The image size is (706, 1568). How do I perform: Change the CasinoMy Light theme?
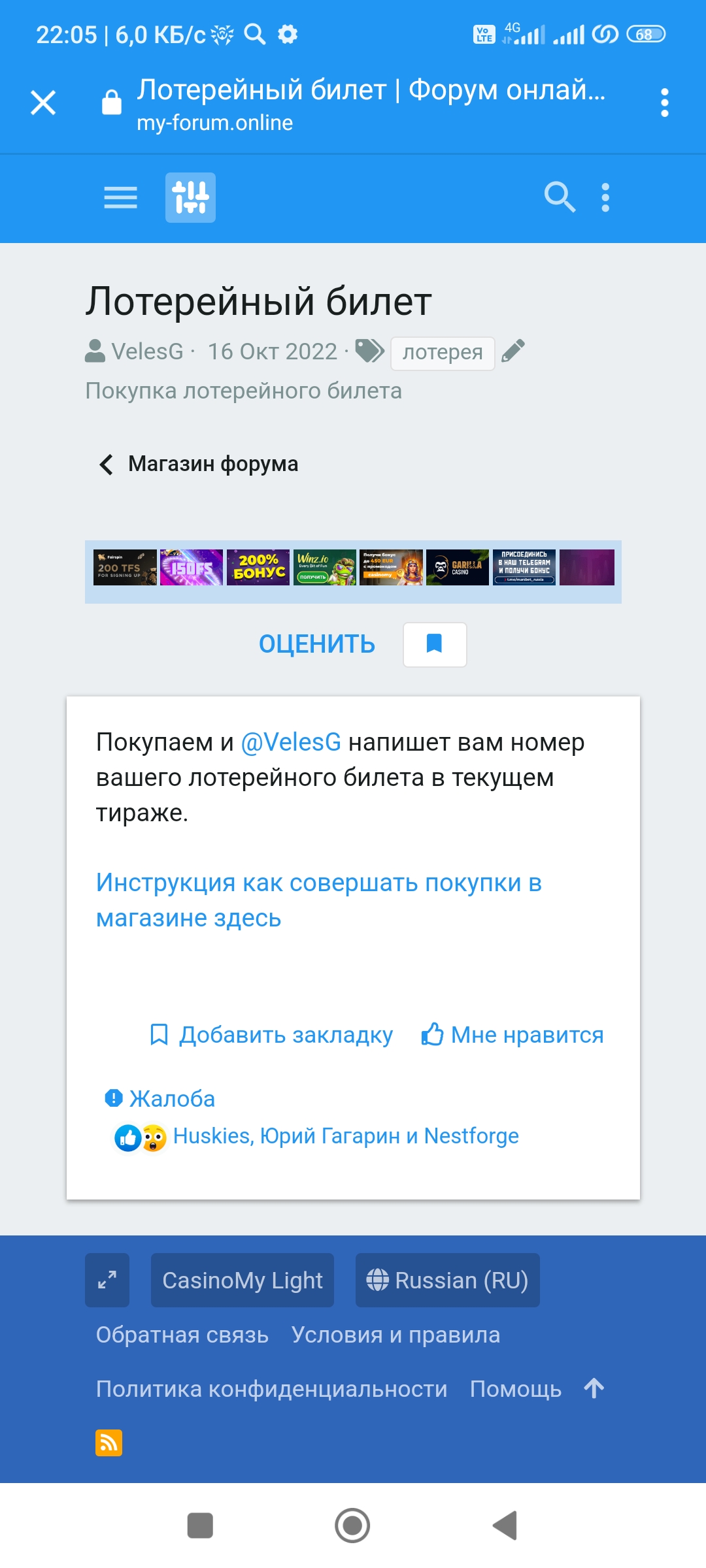point(243,1281)
